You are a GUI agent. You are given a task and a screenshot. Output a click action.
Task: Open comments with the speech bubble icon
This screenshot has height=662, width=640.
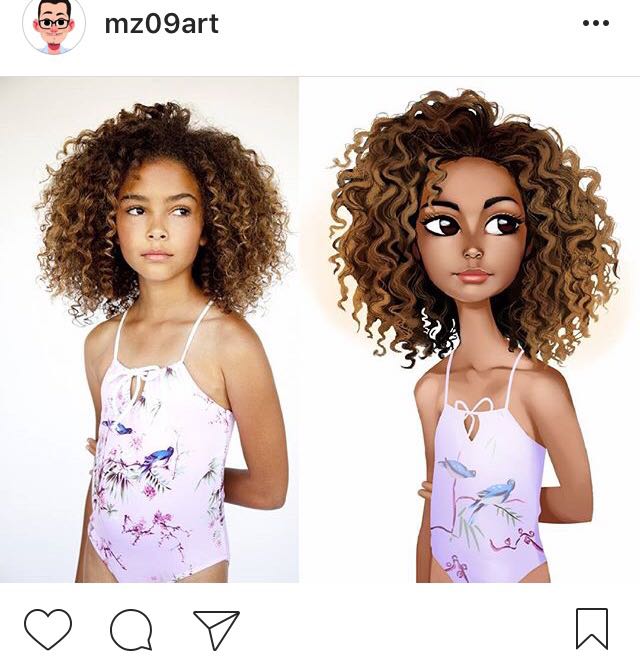pyautogui.click(x=131, y=630)
